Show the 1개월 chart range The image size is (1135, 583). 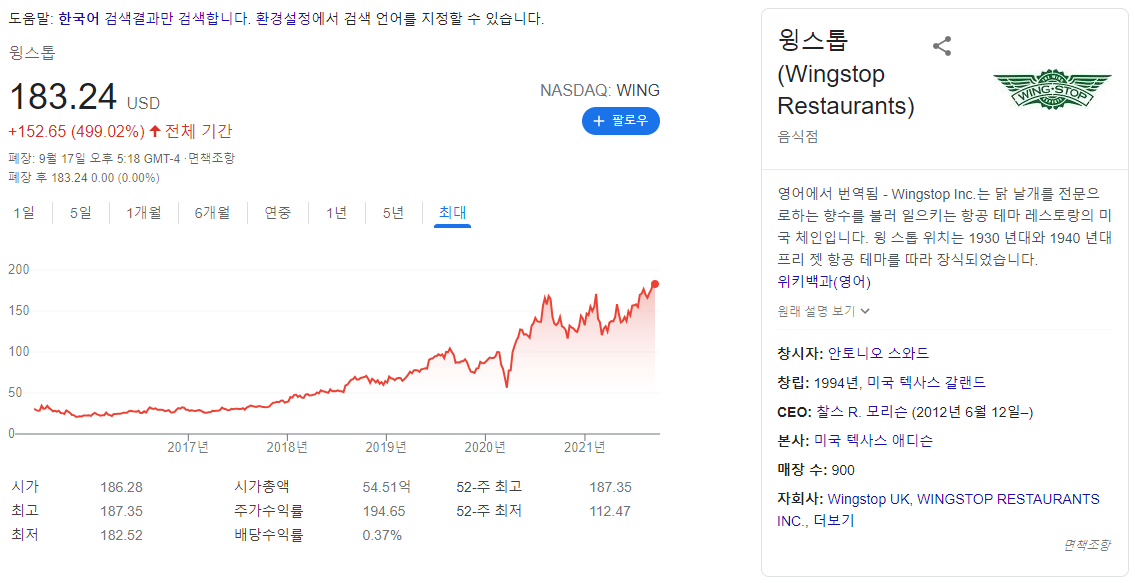[x=143, y=213]
